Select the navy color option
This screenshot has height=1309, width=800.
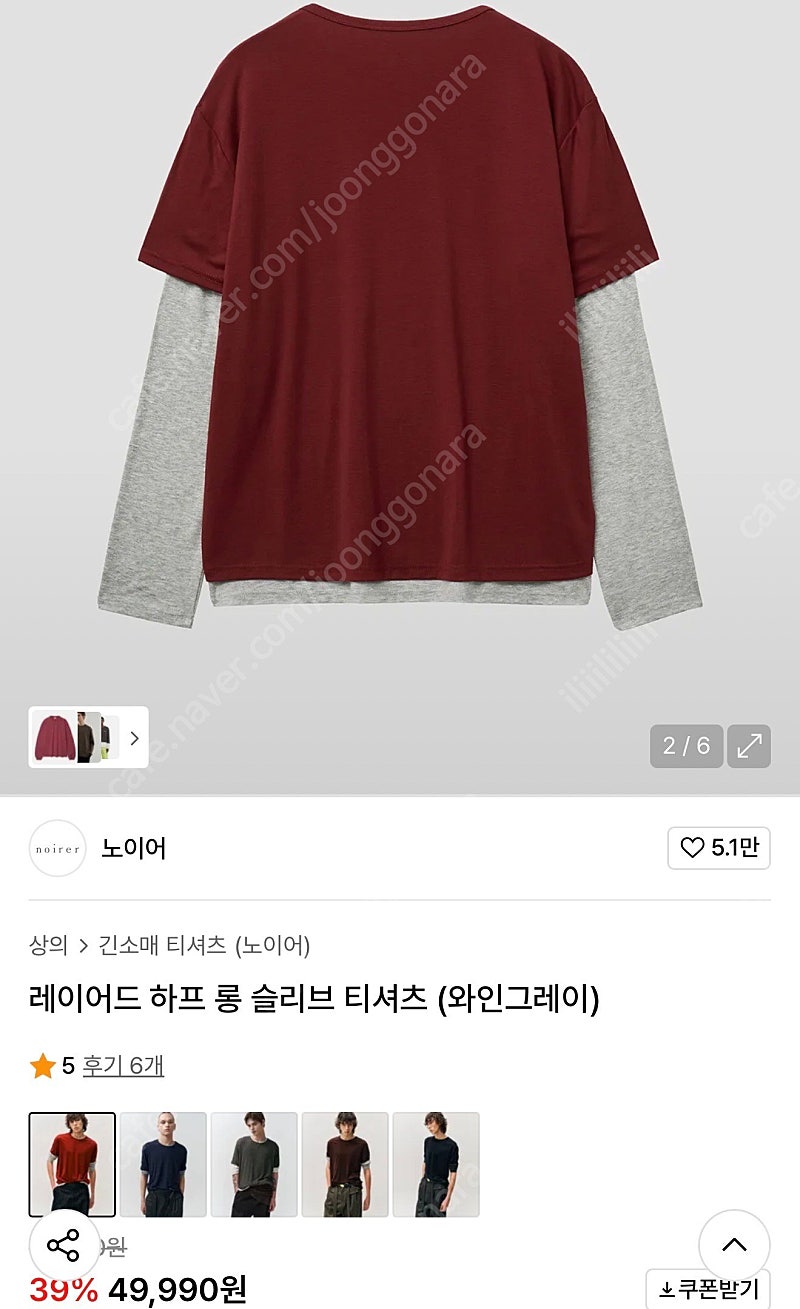pyautogui.click(x=163, y=1165)
